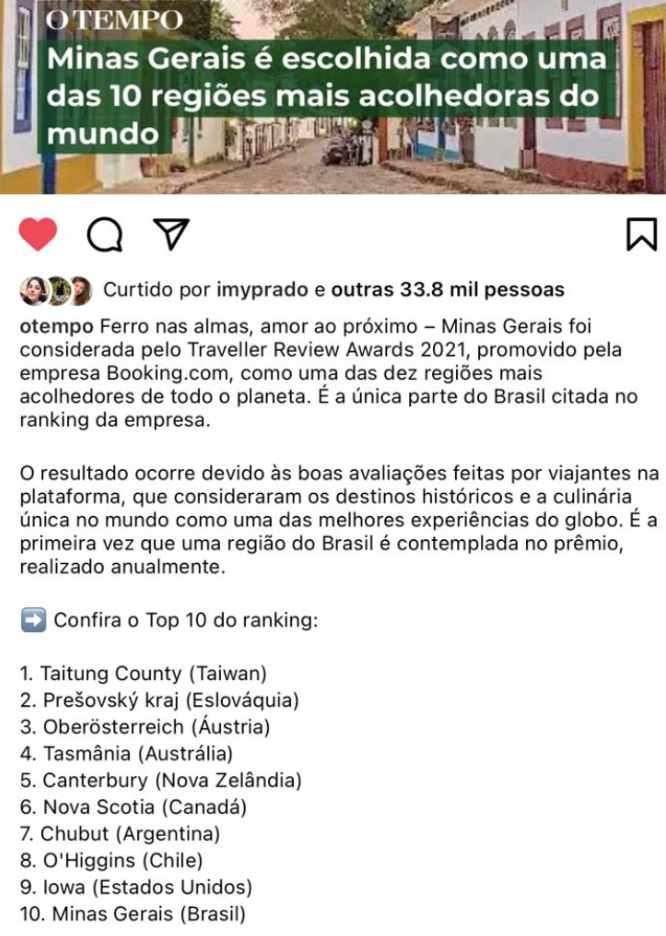The width and height of the screenshot is (666, 936).
Task: Save the post with the bookmark icon
Action: 641,234
